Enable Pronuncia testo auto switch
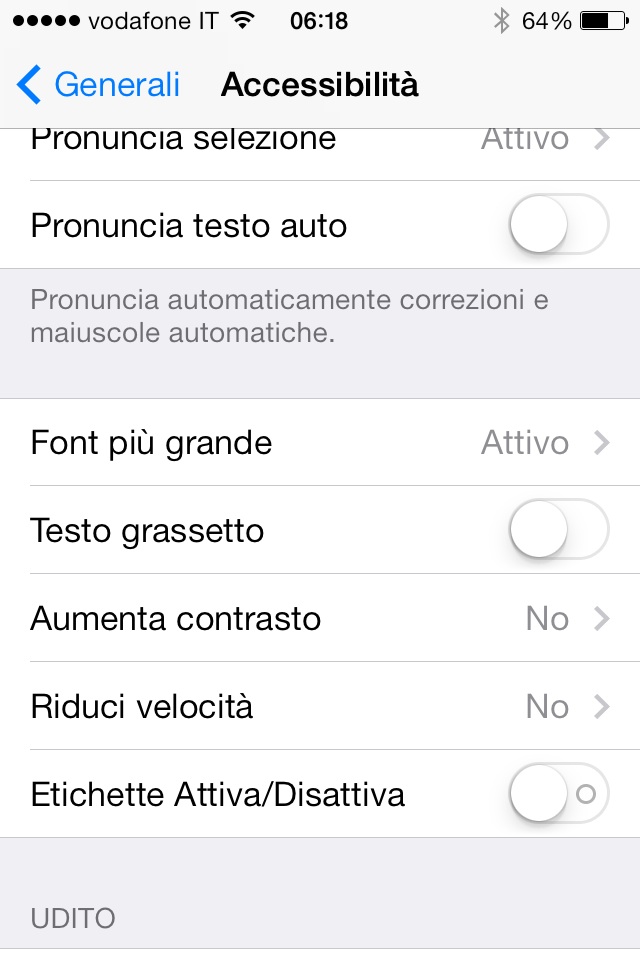 [558, 225]
